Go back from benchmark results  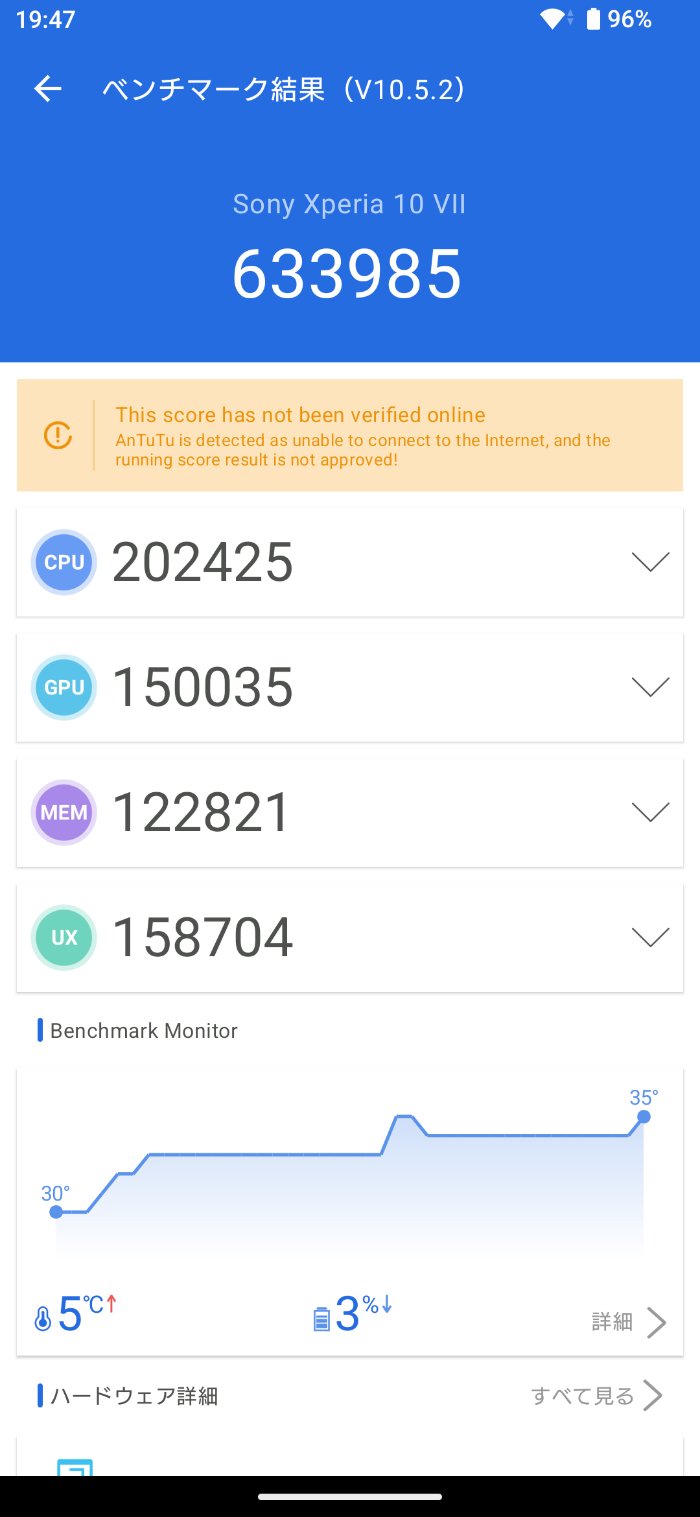click(x=48, y=90)
